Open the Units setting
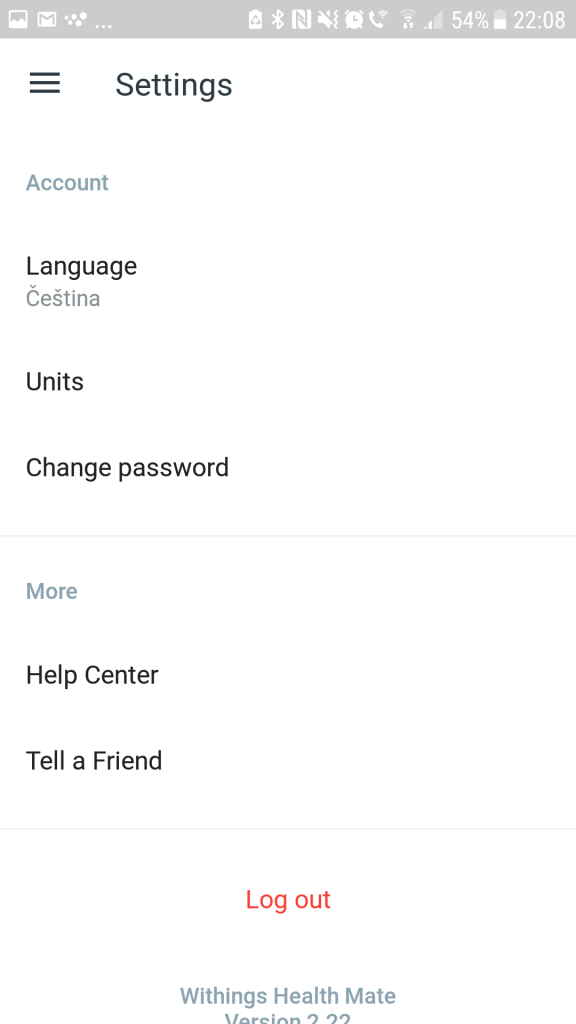This screenshot has height=1024, width=576. tap(288, 381)
